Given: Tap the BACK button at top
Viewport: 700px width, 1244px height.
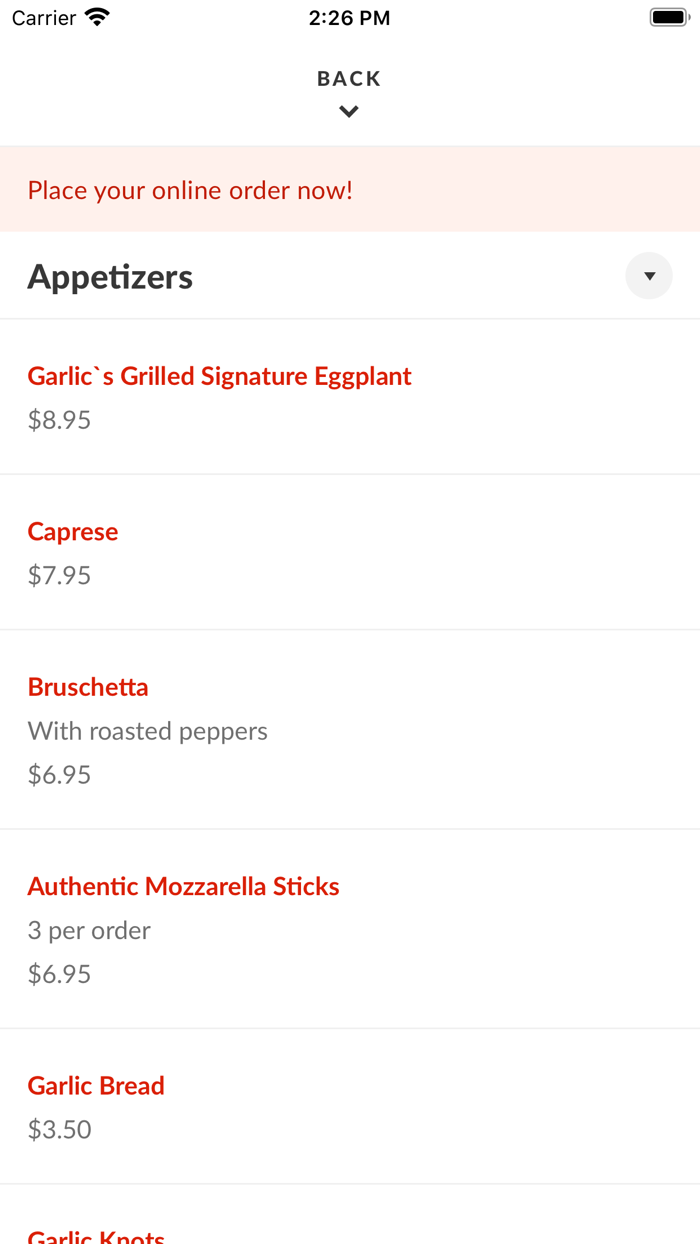Looking at the screenshot, I should (x=349, y=91).
